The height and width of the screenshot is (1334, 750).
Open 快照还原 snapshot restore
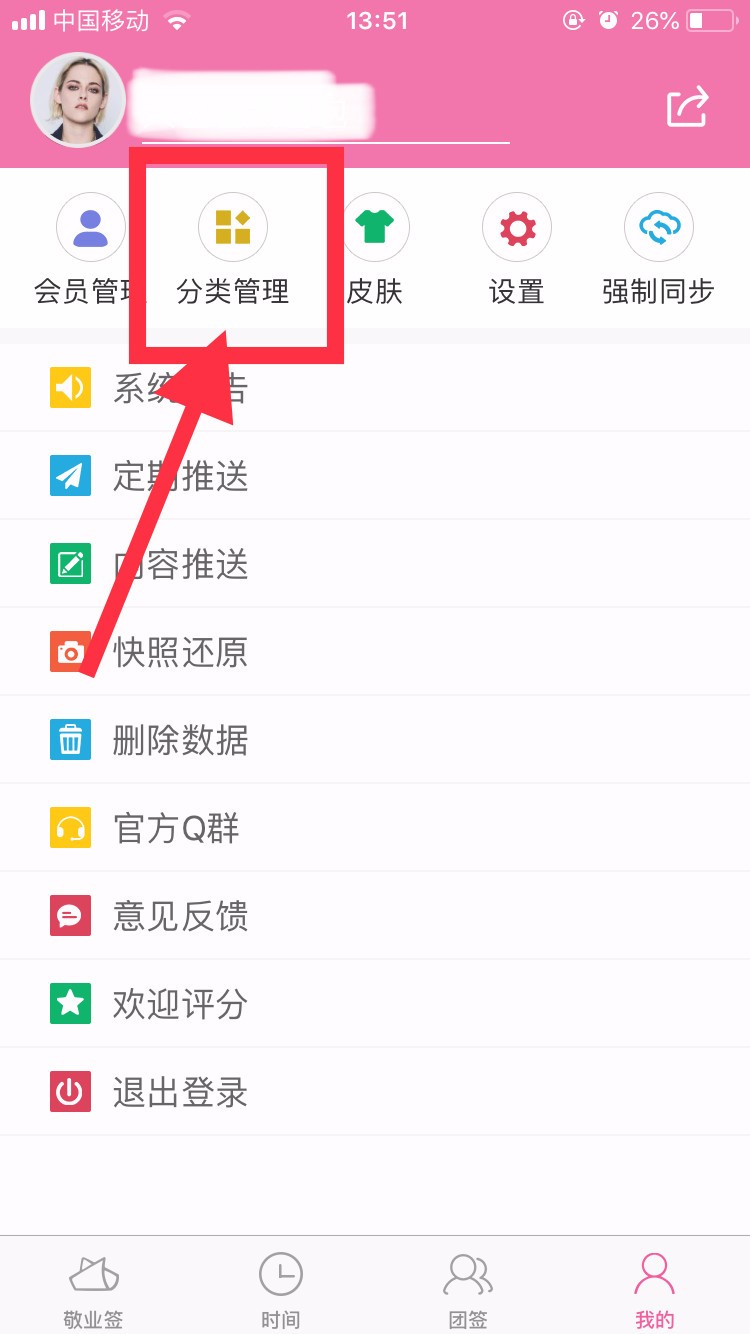[x=375, y=652]
